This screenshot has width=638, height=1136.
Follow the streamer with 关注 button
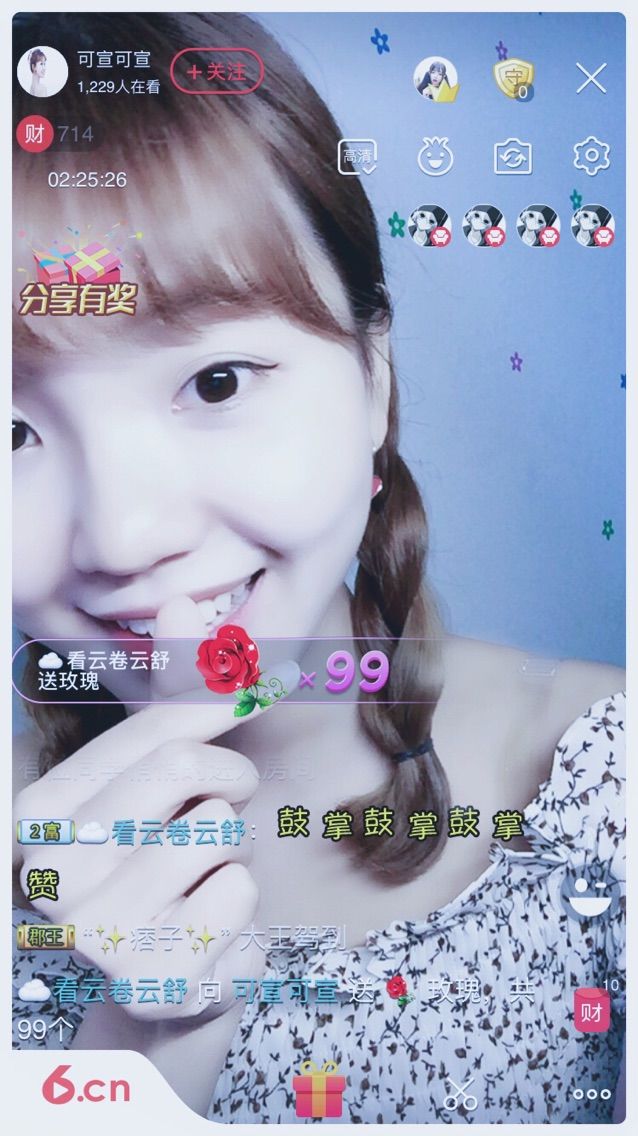point(216,72)
